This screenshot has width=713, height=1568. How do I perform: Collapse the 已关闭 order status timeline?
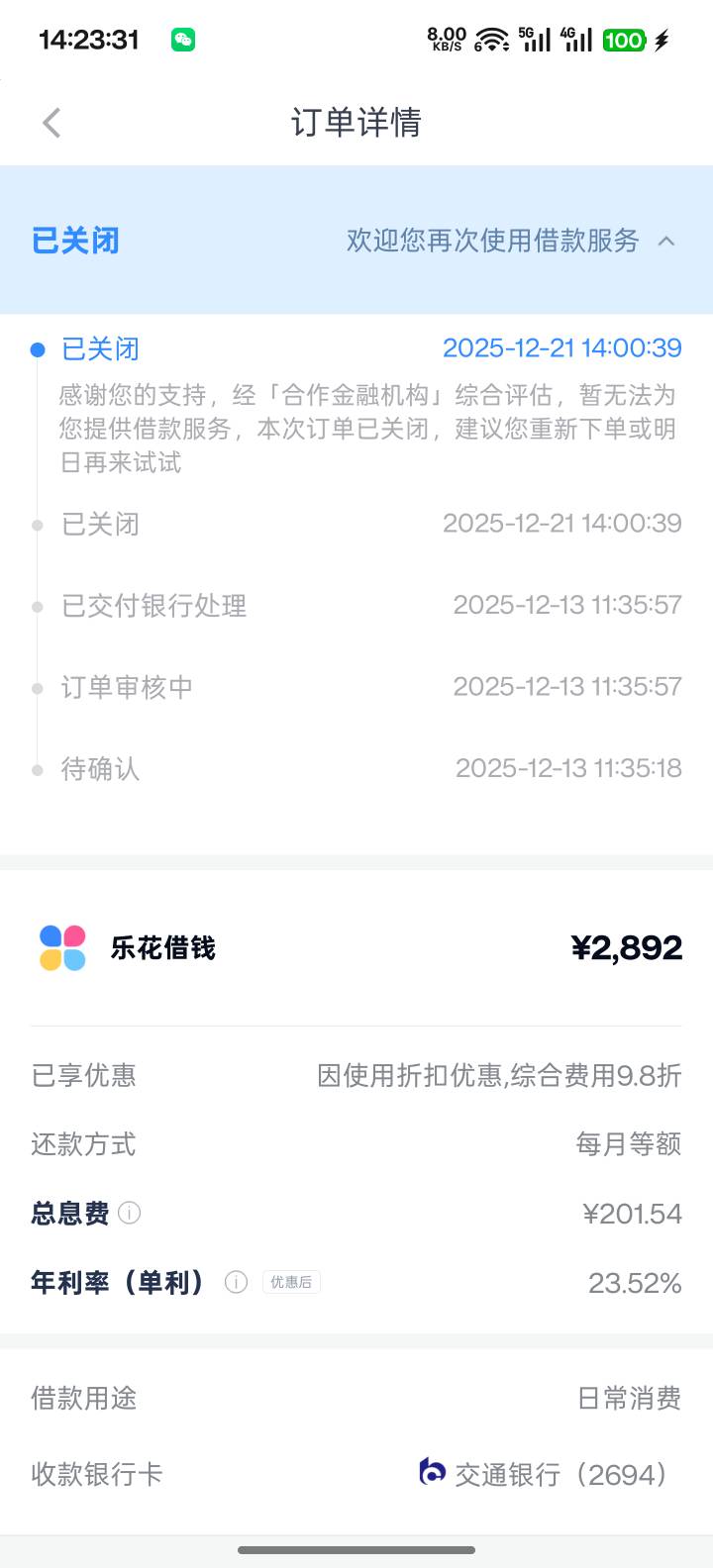point(666,241)
